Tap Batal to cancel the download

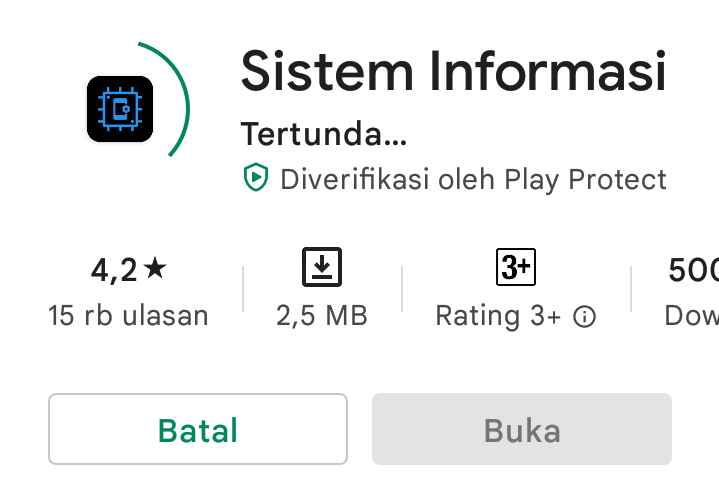pos(198,430)
